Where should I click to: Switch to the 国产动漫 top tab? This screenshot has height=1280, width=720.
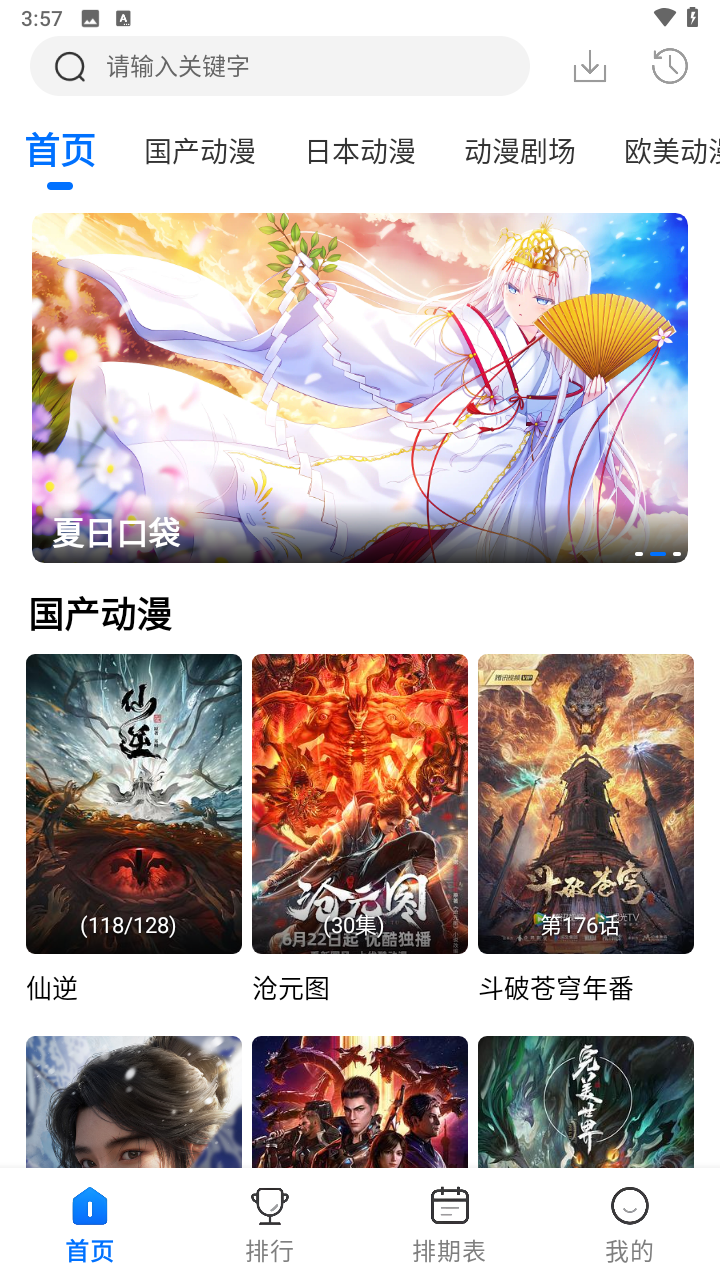(200, 152)
